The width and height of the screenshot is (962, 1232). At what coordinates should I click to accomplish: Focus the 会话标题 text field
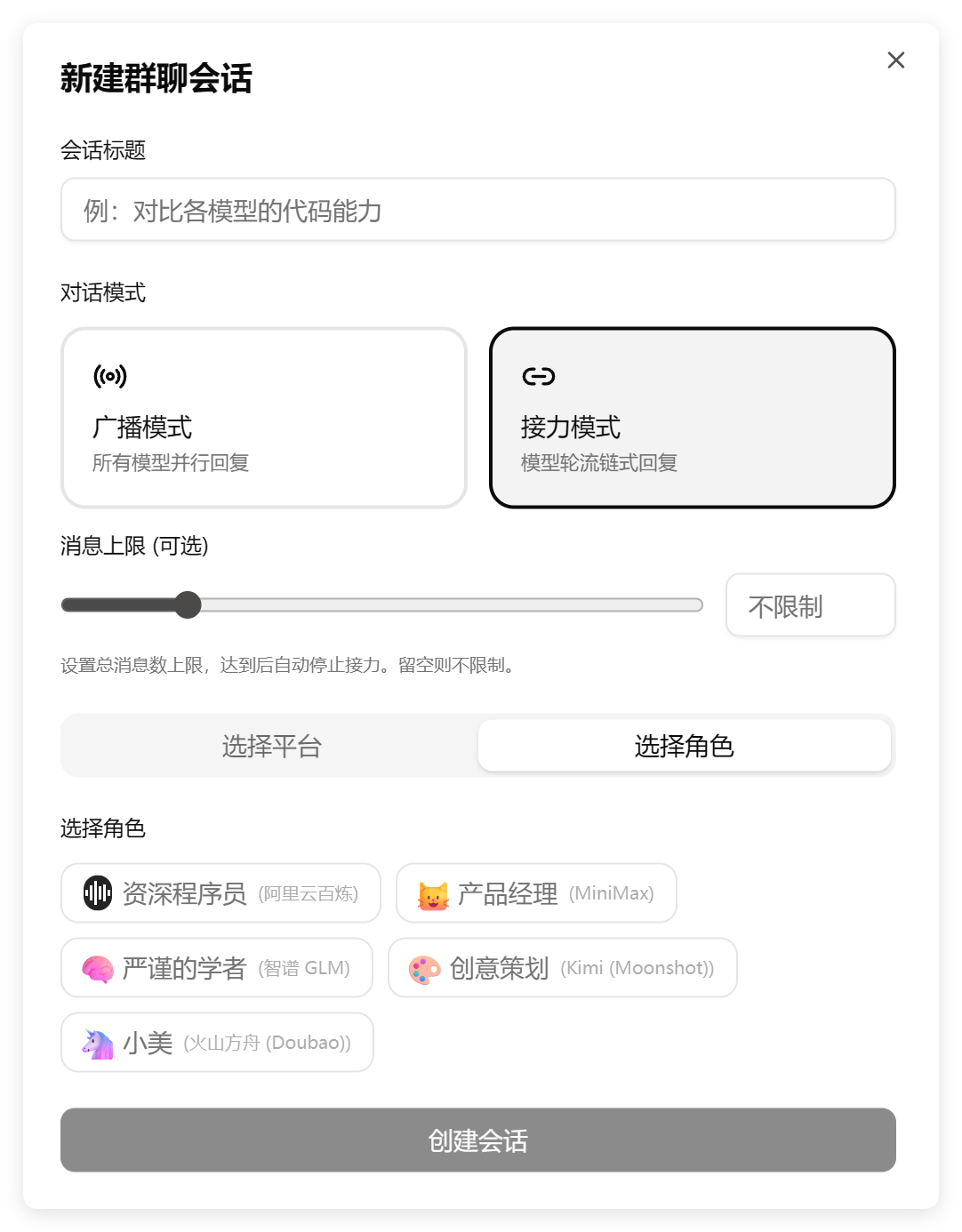[x=477, y=210]
